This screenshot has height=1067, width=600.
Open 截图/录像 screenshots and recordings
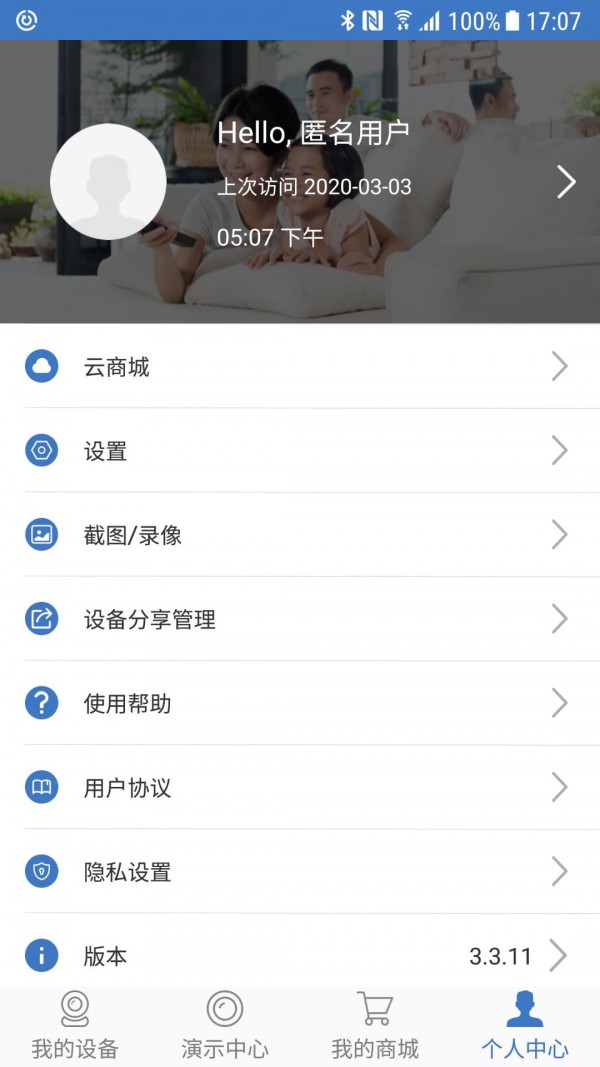pyautogui.click(x=300, y=535)
